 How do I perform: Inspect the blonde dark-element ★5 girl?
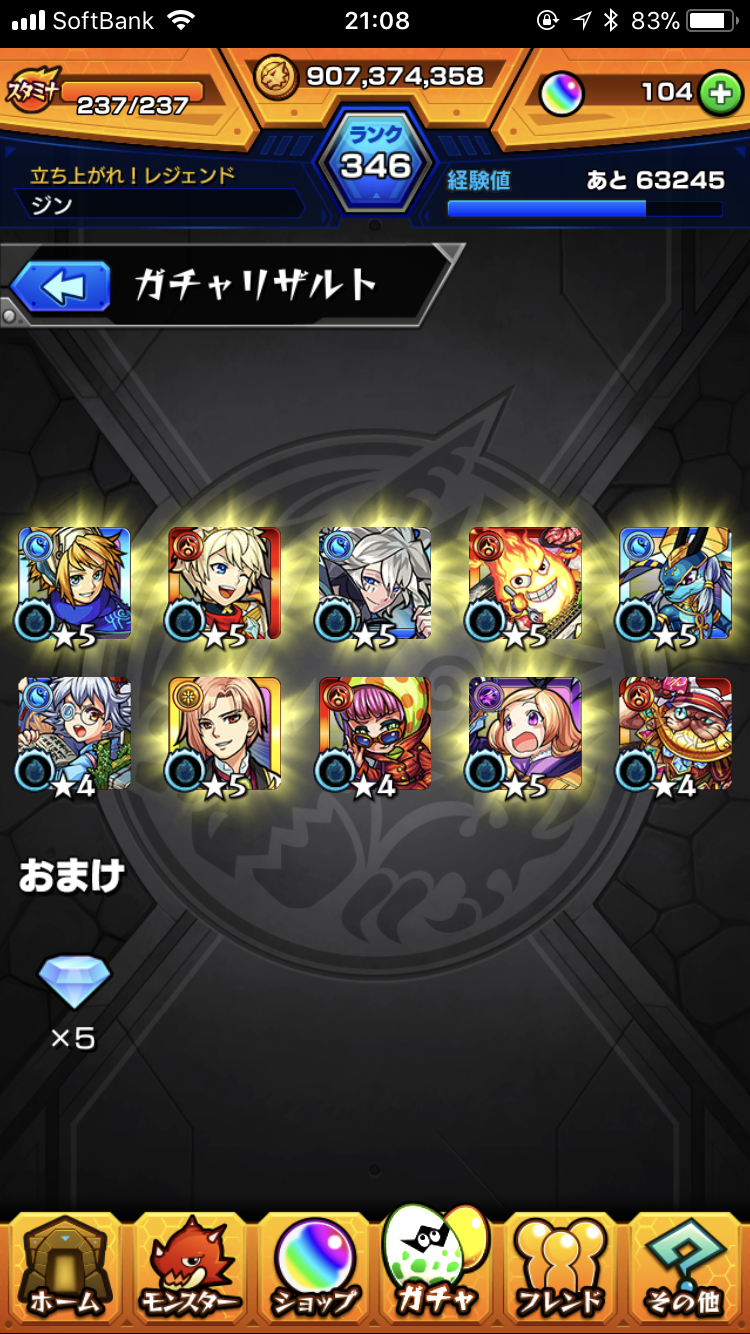(525, 734)
